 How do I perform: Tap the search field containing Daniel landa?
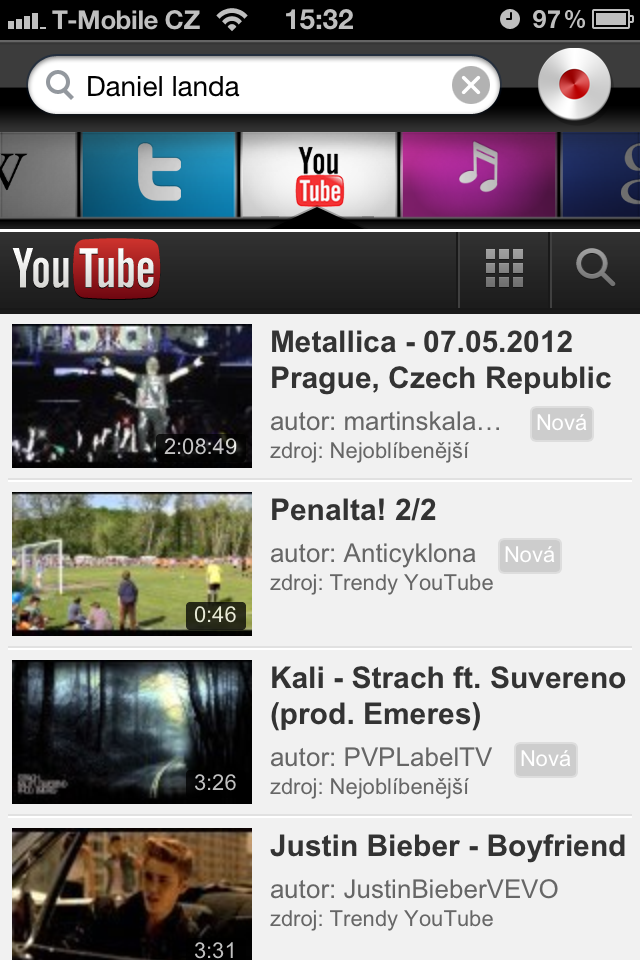[260, 87]
